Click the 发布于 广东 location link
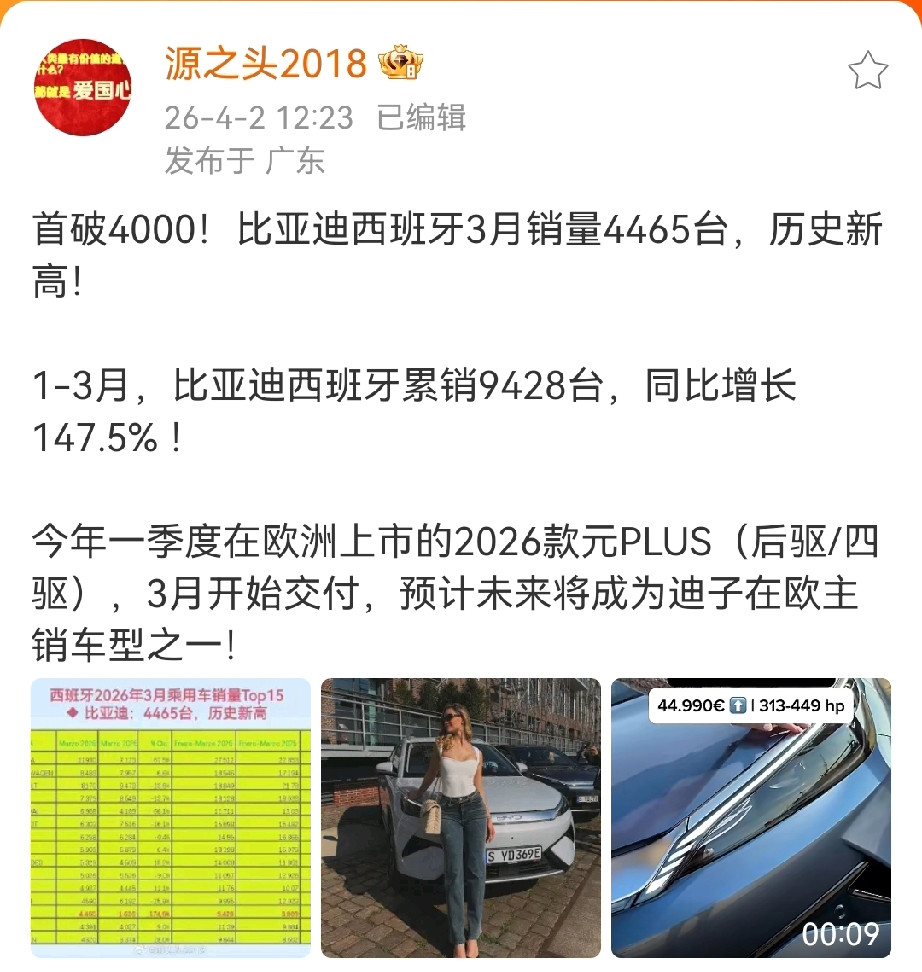922x972 pixels. point(246,160)
